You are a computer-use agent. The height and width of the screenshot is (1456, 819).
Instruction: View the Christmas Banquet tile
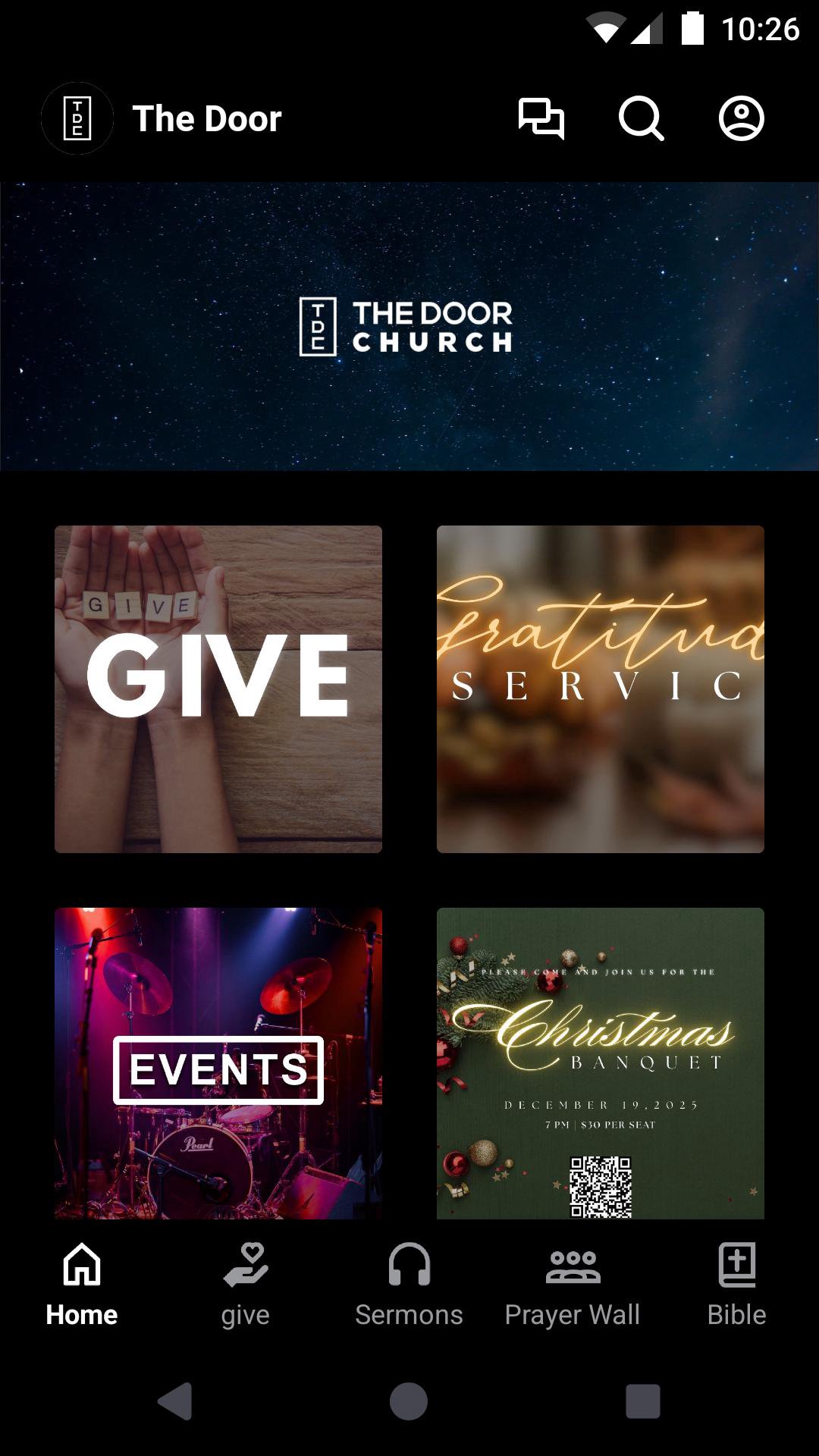[x=601, y=1063]
